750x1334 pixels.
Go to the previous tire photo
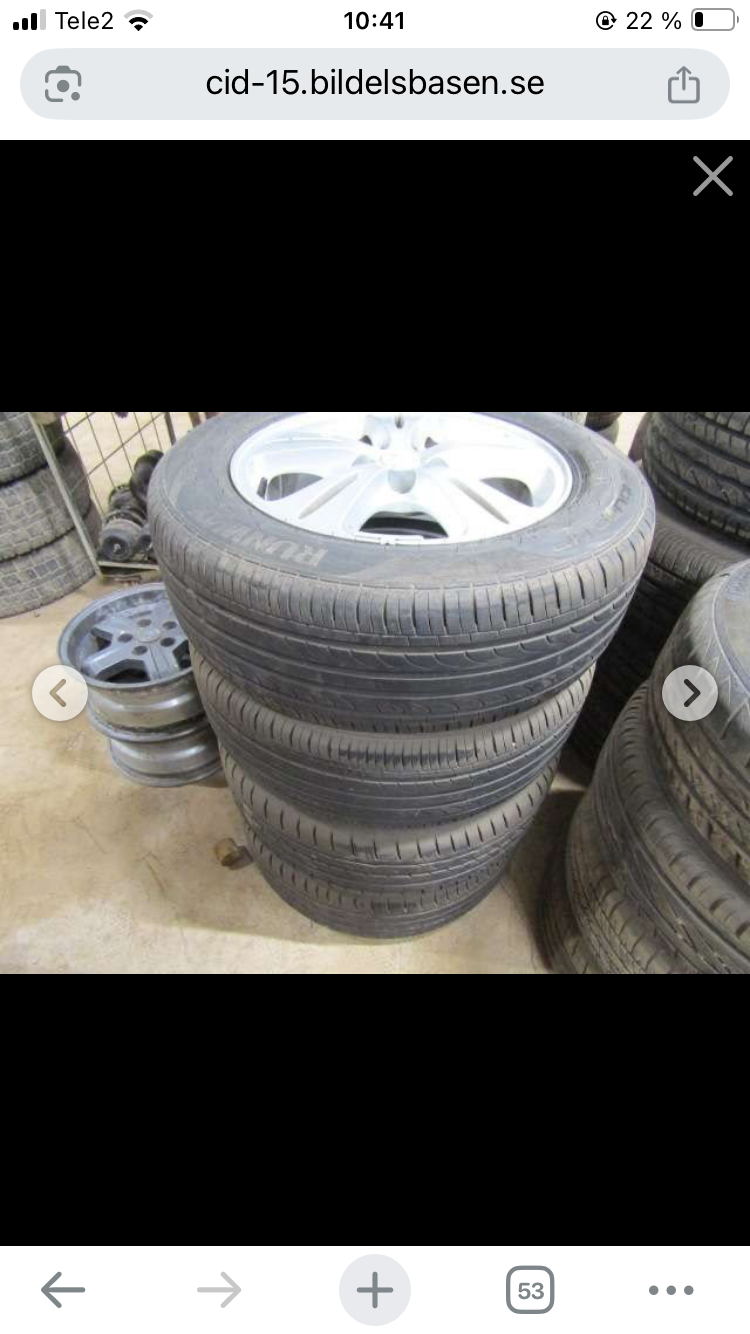[60, 693]
